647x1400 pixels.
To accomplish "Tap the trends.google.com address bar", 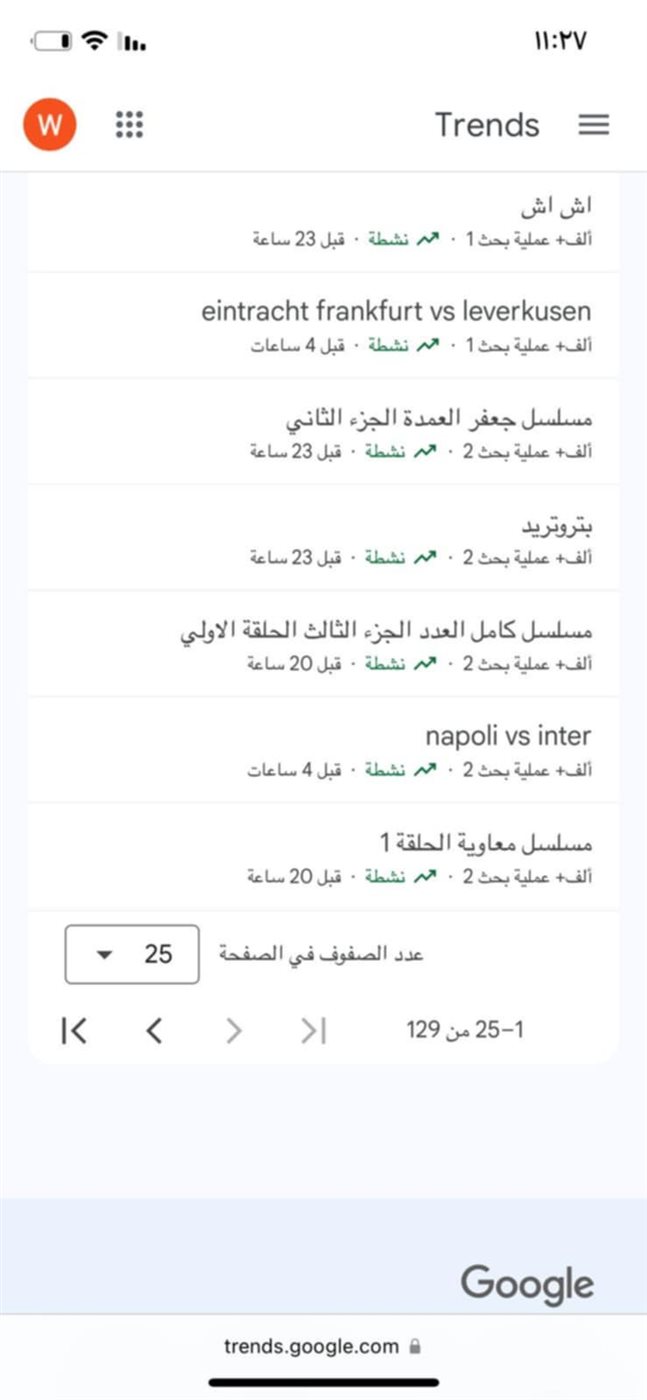I will [323, 1346].
